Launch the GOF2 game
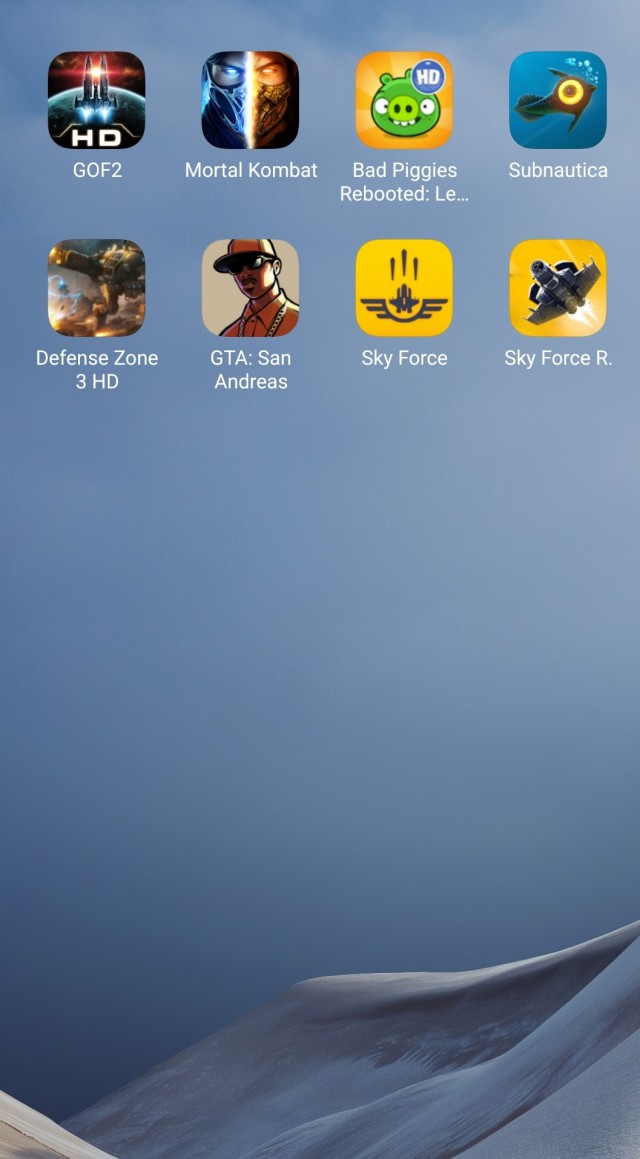 [97, 100]
